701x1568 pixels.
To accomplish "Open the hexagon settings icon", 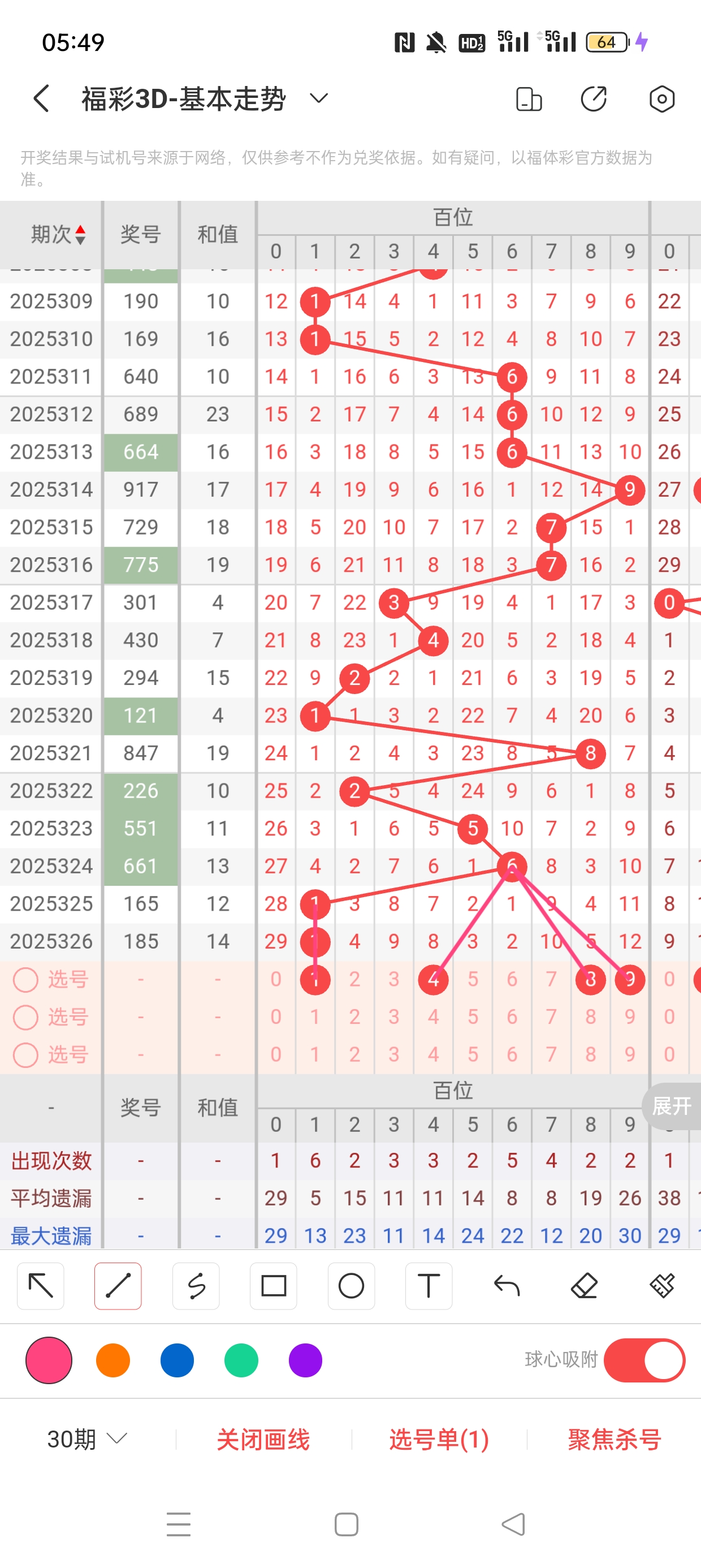I will click(x=661, y=98).
